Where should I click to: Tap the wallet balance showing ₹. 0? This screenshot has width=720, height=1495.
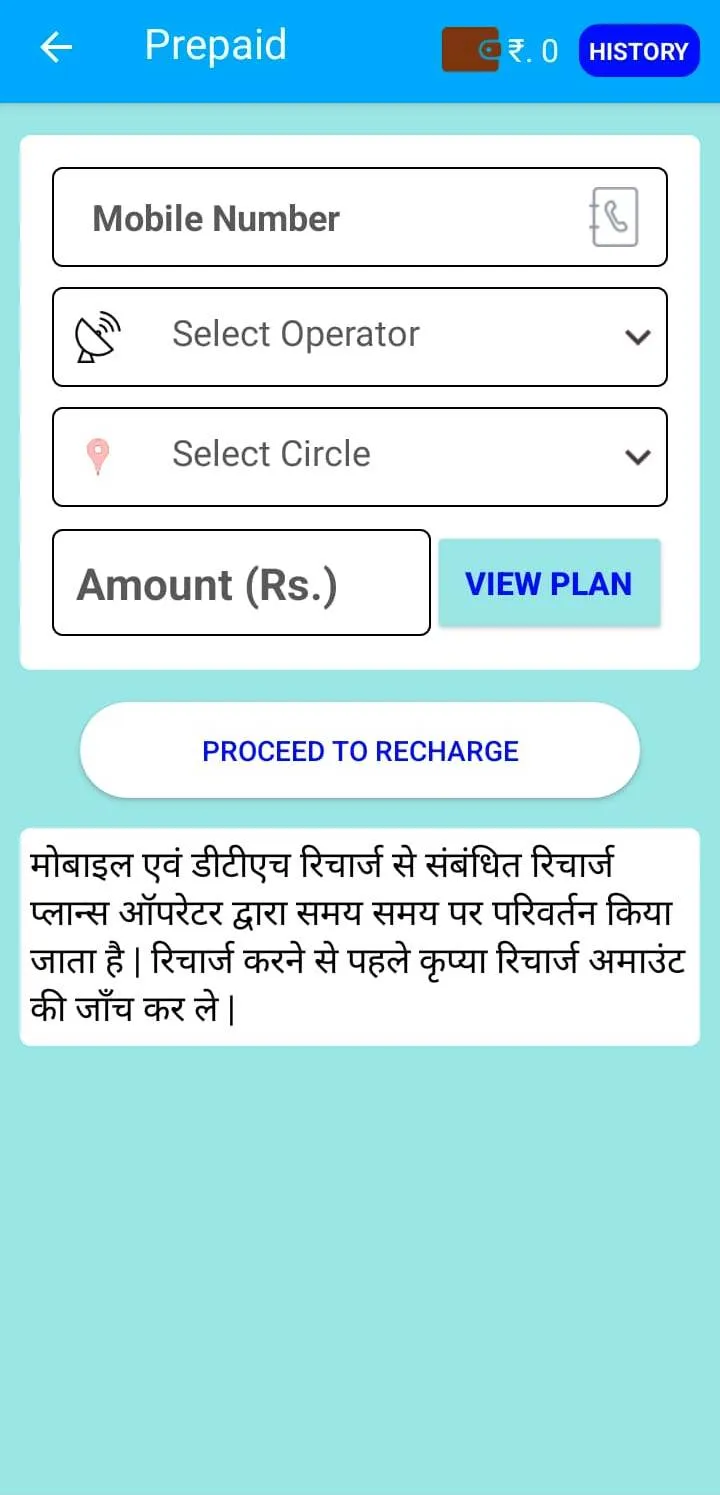tap(531, 51)
